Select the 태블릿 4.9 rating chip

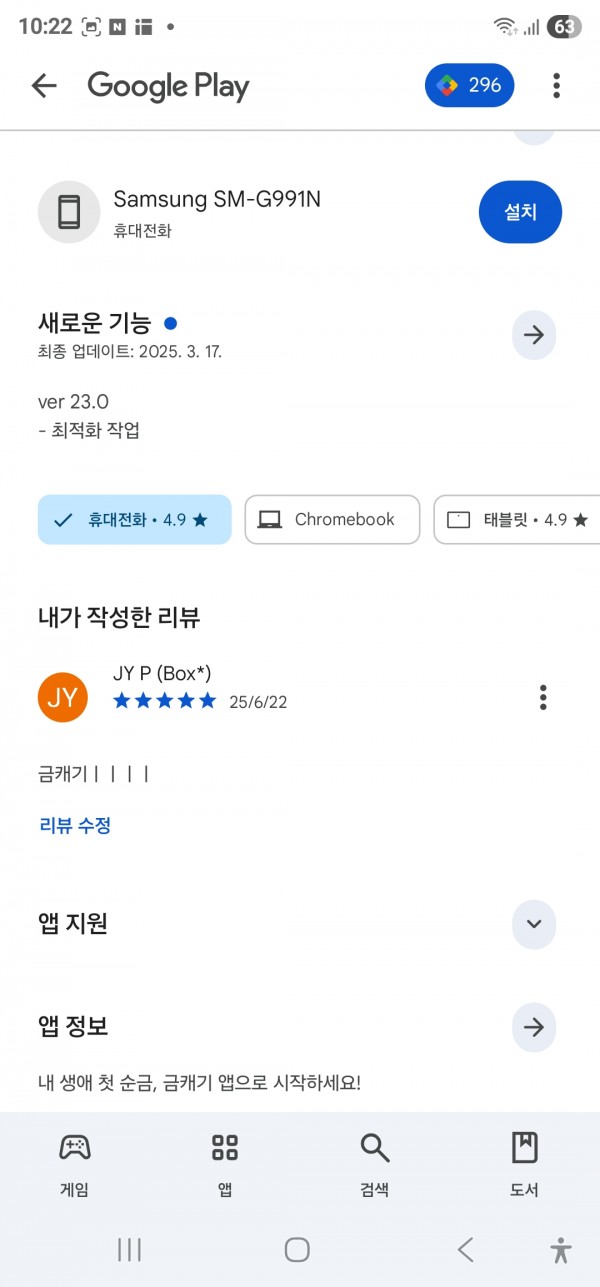point(517,520)
